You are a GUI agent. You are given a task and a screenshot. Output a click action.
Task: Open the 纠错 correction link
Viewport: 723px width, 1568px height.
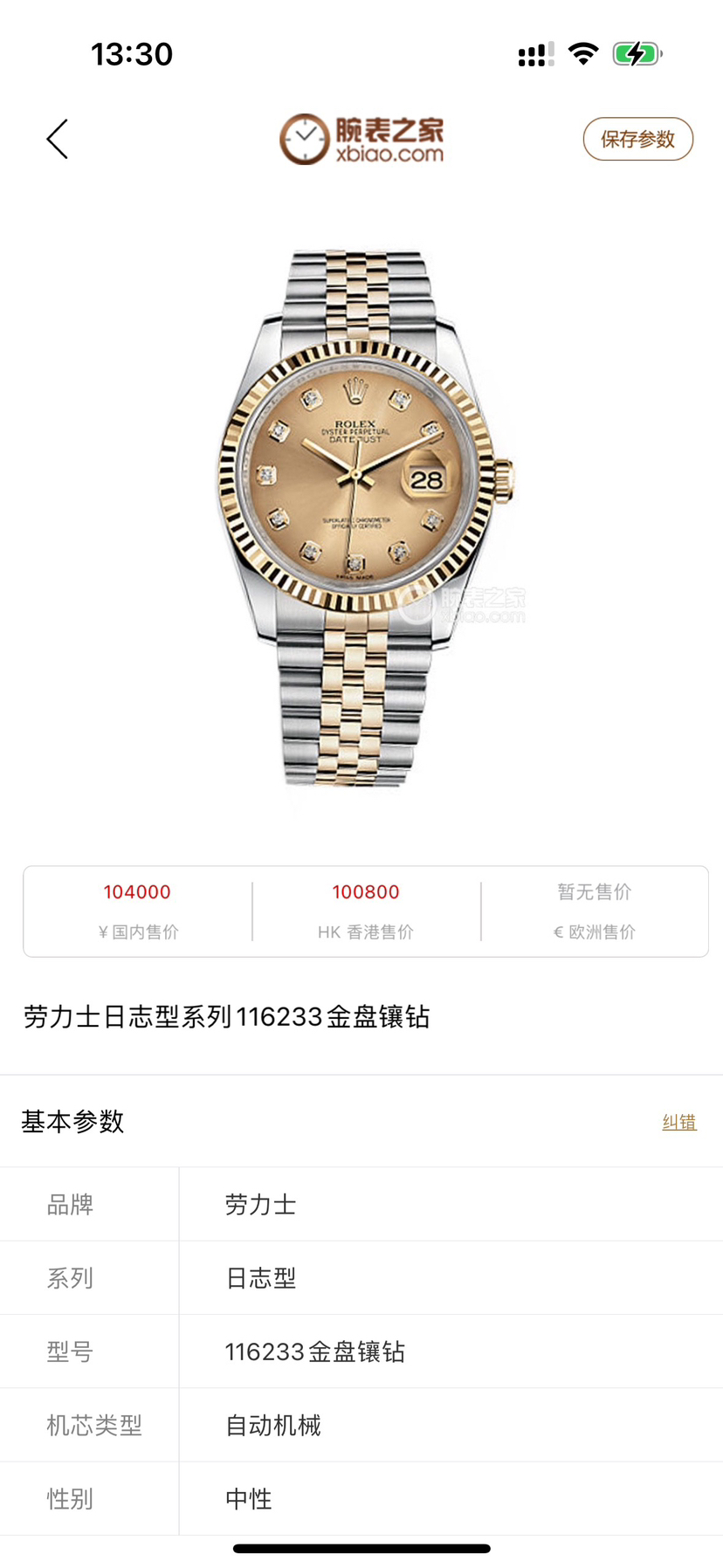pyautogui.click(x=678, y=1122)
